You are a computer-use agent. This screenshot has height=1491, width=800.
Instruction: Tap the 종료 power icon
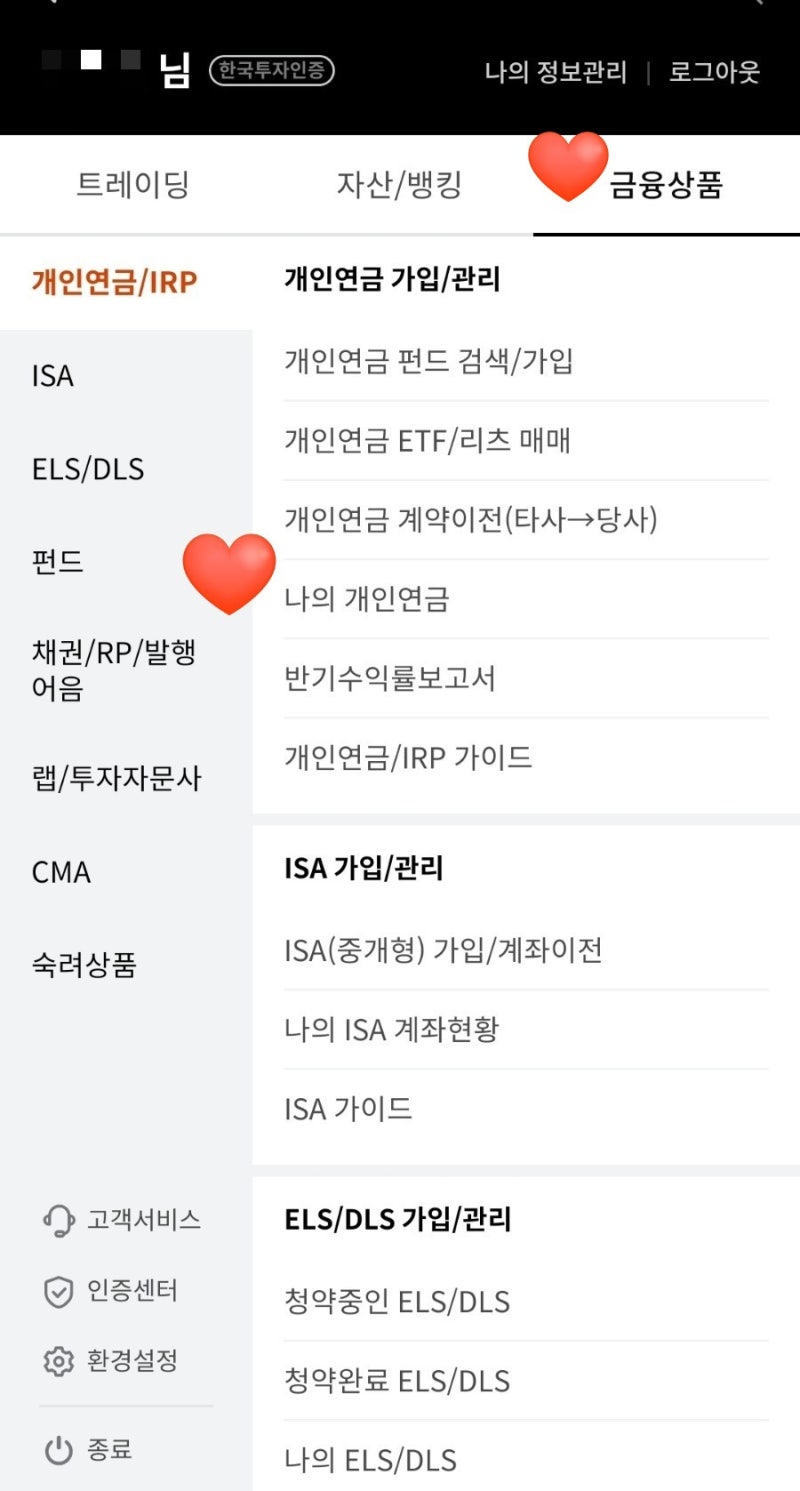pos(57,1447)
